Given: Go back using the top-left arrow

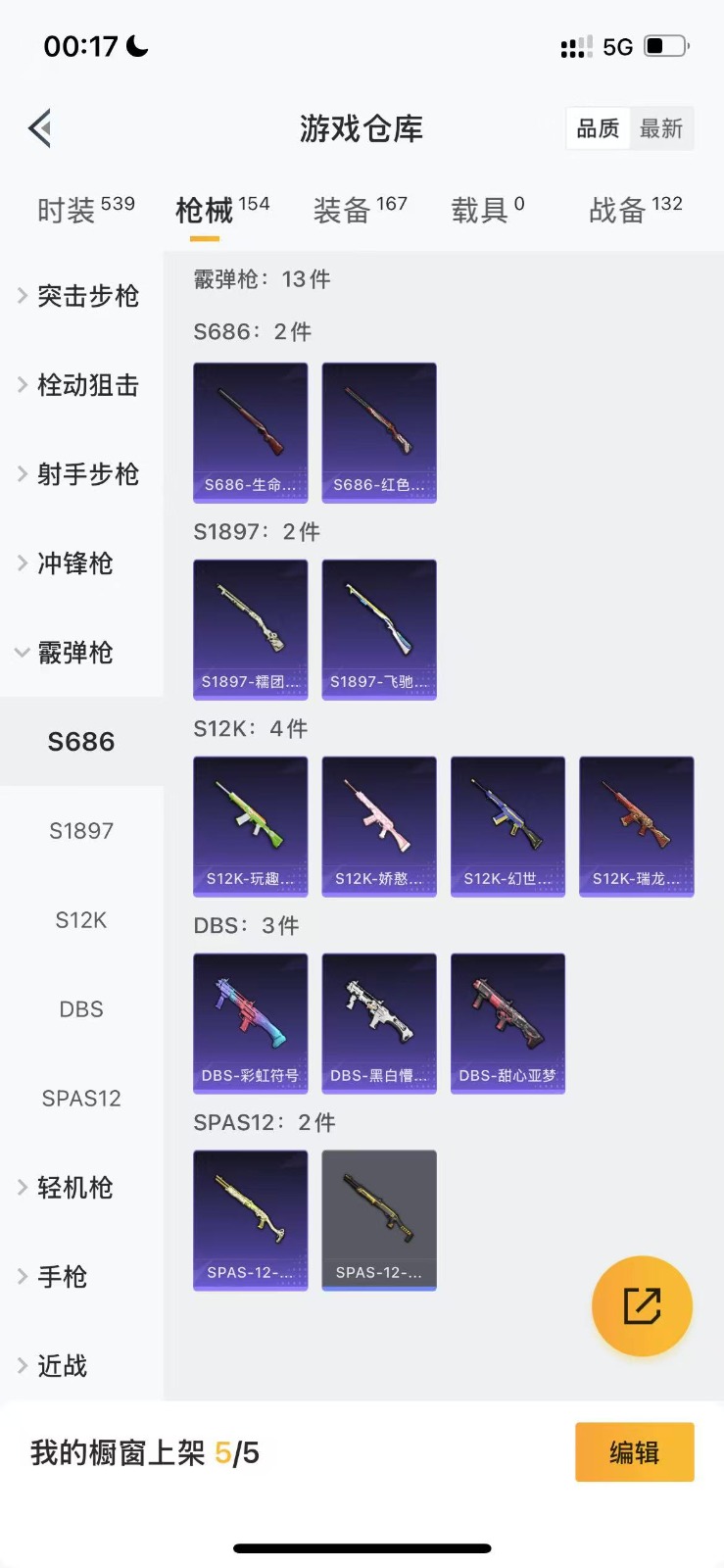Looking at the screenshot, I should [40, 128].
